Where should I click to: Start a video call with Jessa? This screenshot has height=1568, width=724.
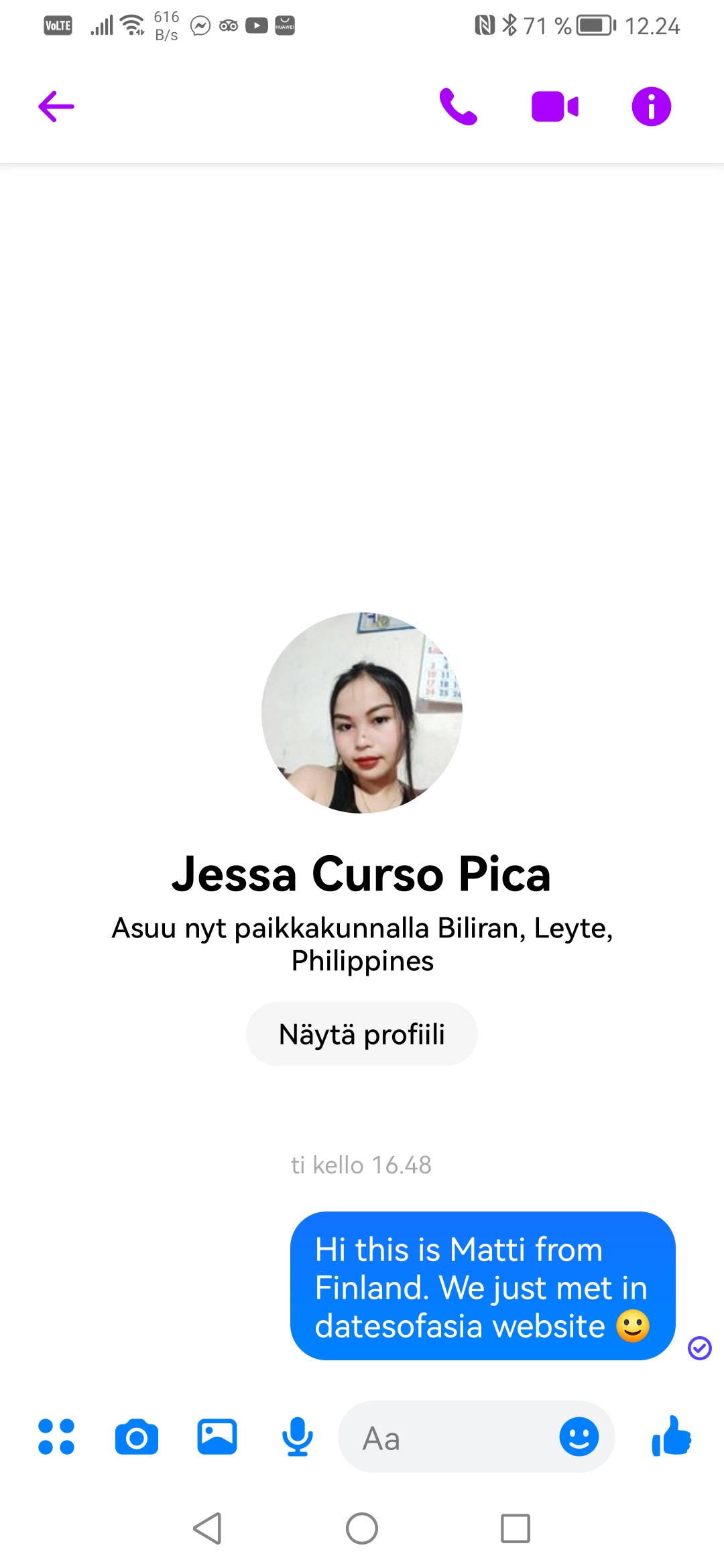tap(555, 107)
